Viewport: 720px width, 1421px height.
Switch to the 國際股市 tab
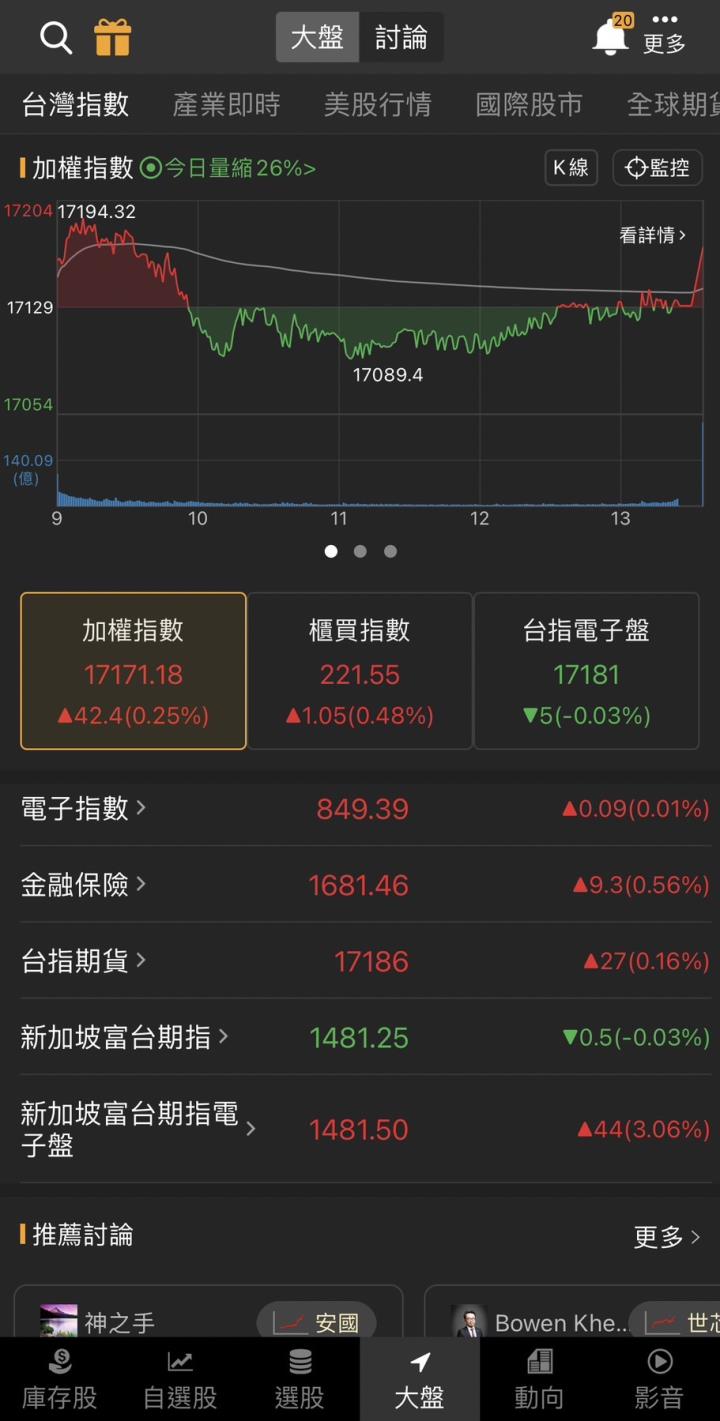[528, 104]
